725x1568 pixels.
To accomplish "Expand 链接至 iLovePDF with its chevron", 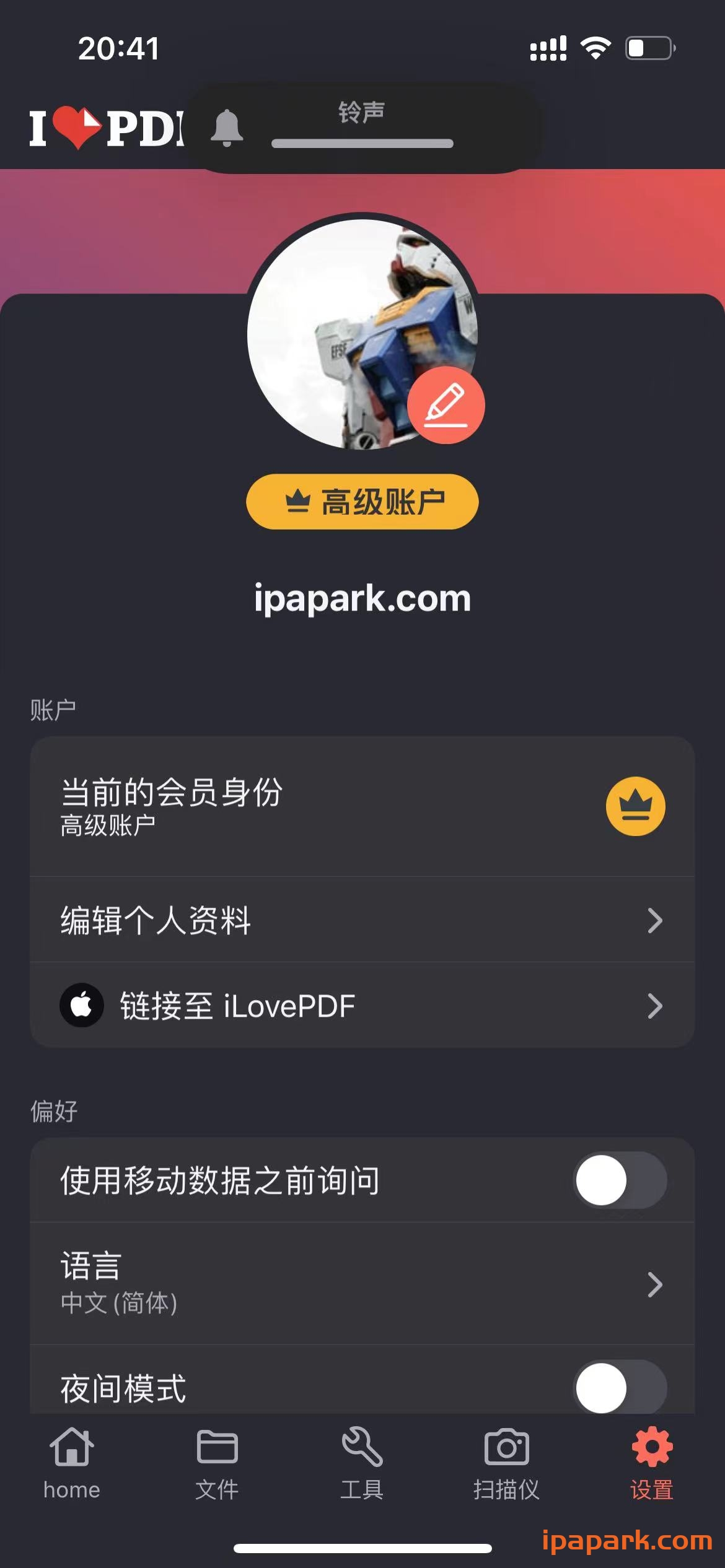I will click(655, 1005).
